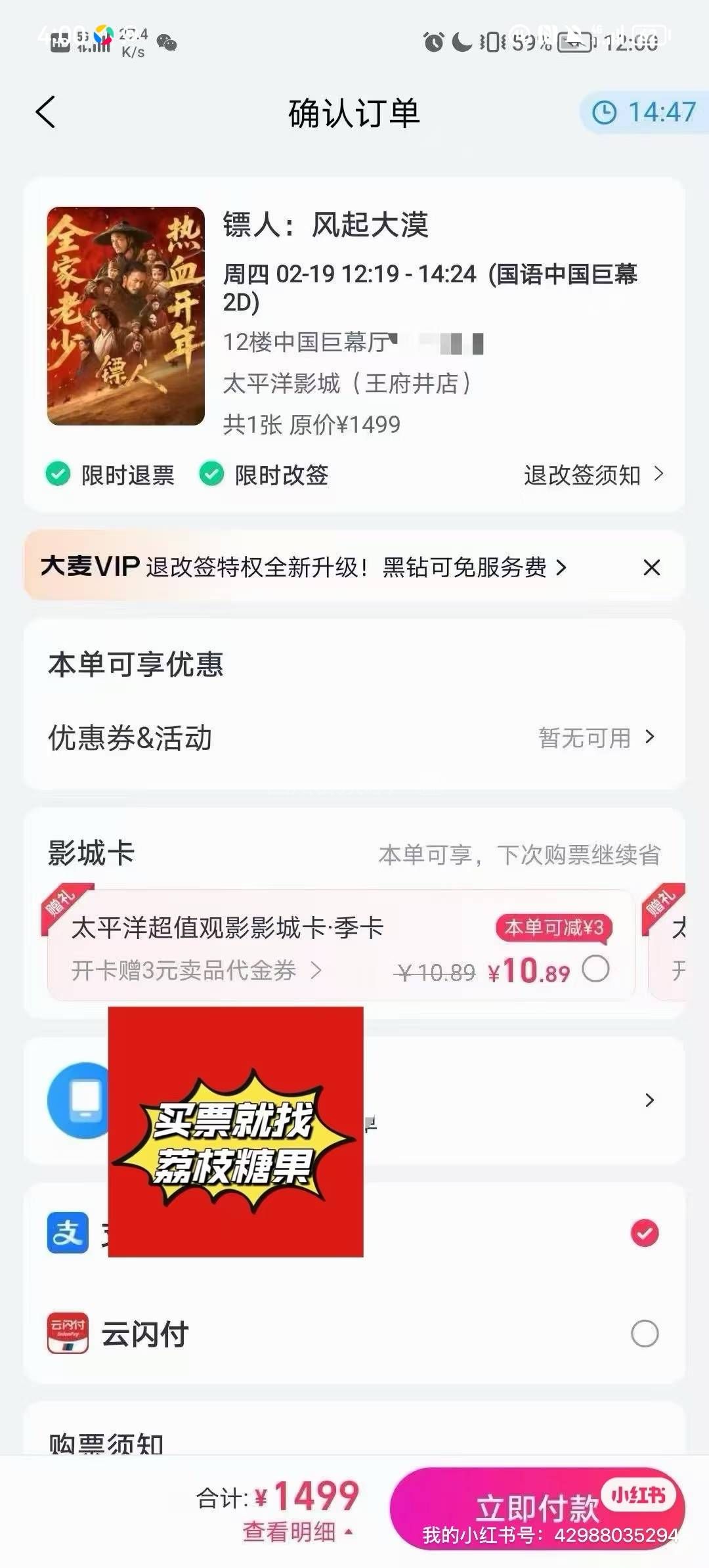
Task: View 开卡赠3元卖品代金券 details
Action: pos(196,970)
